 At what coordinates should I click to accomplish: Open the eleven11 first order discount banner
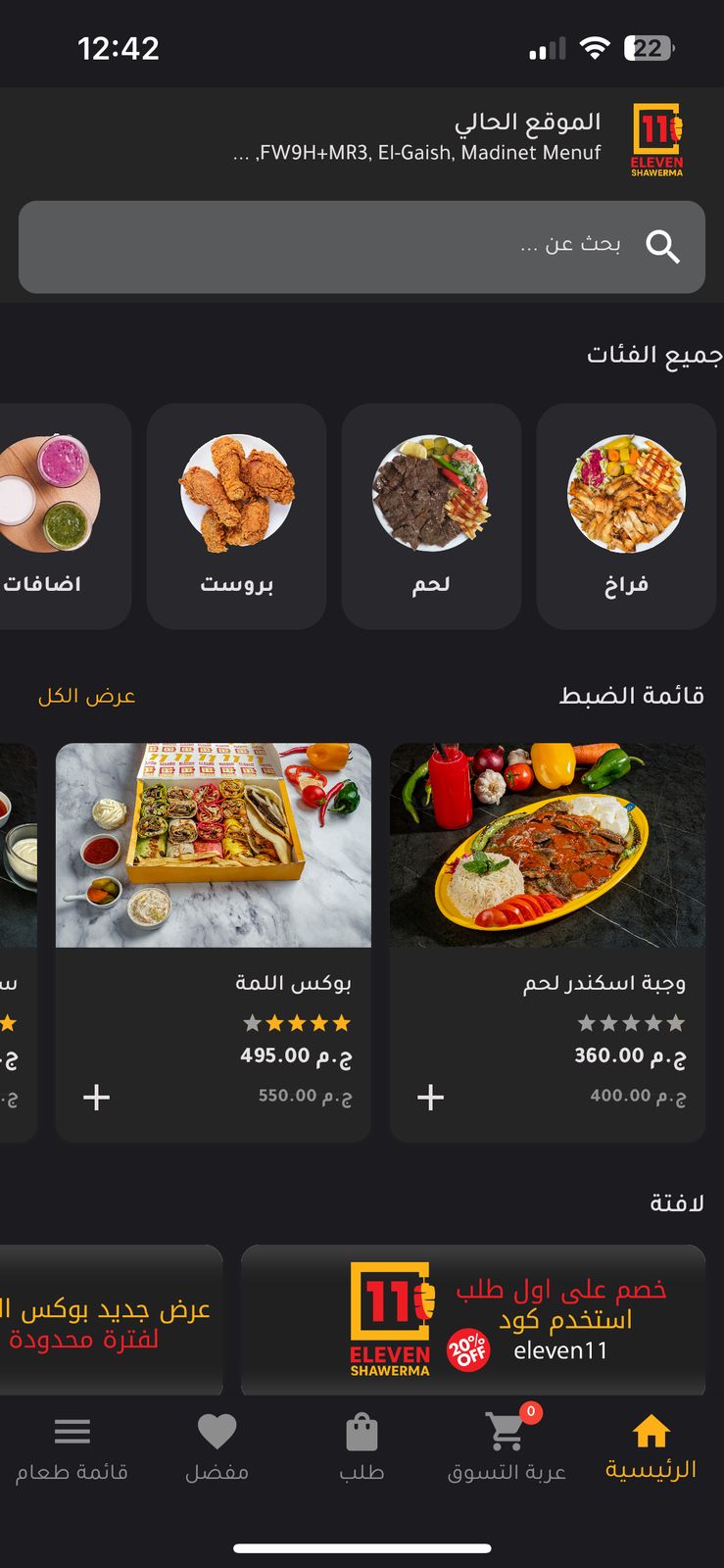tap(473, 1319)
